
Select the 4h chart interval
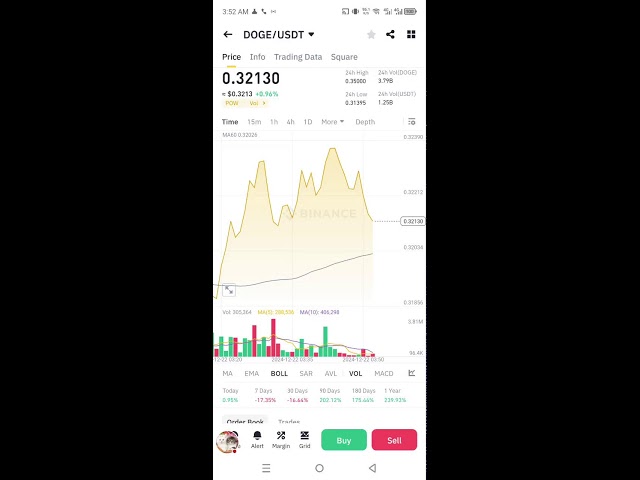[290, 122]
